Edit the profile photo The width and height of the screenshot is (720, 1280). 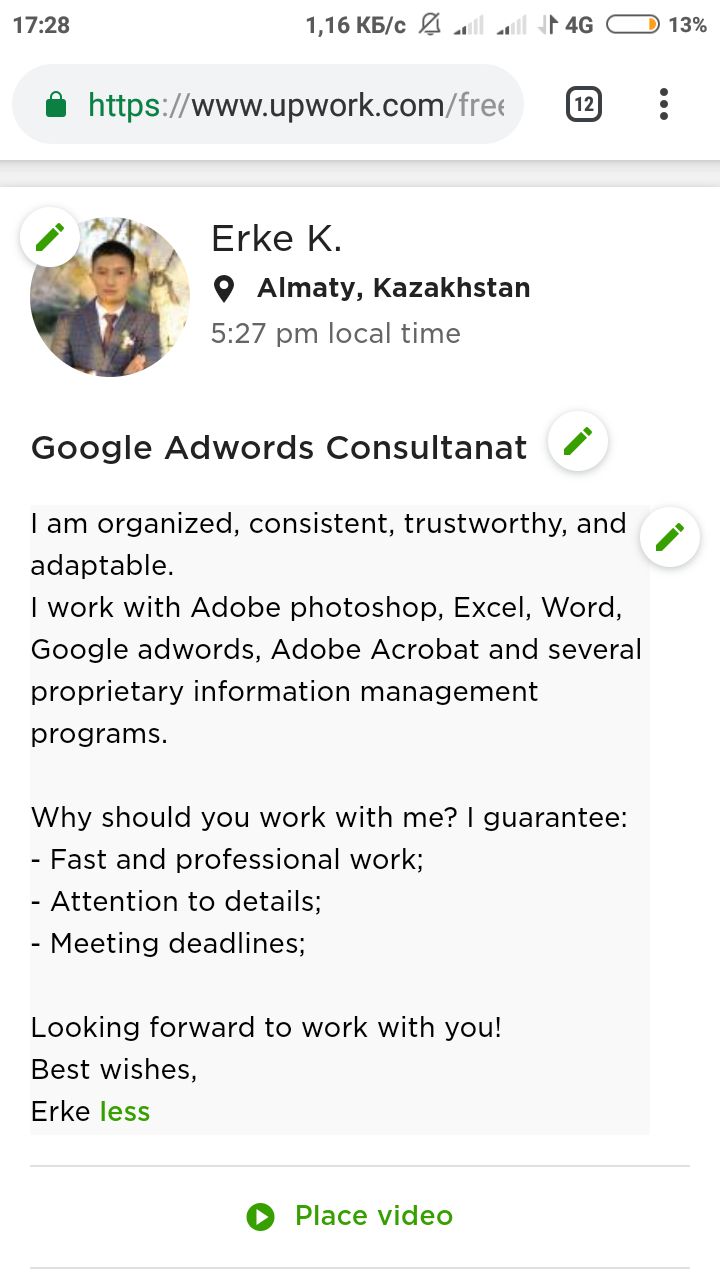click(x=50, y=238)
